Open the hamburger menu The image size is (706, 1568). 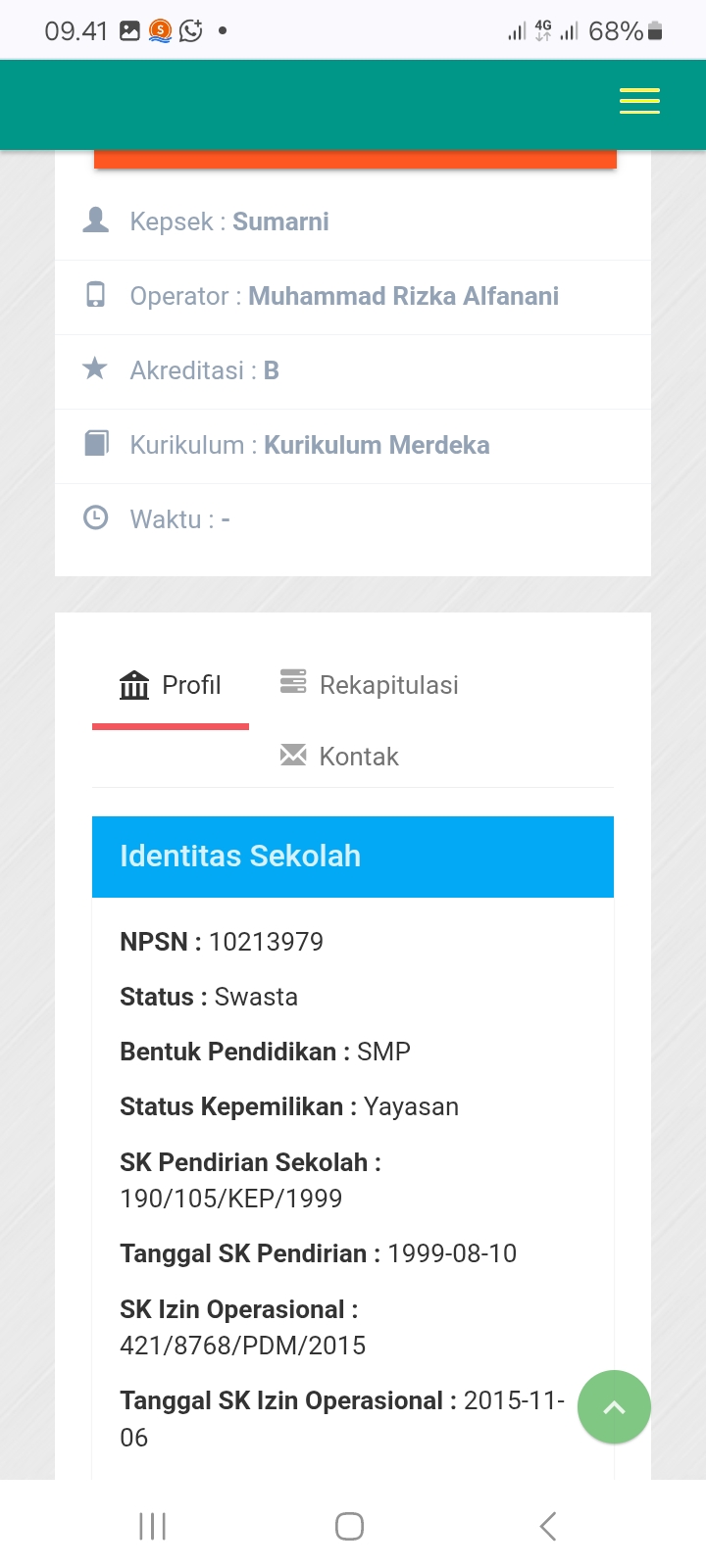tap(639, 102)
